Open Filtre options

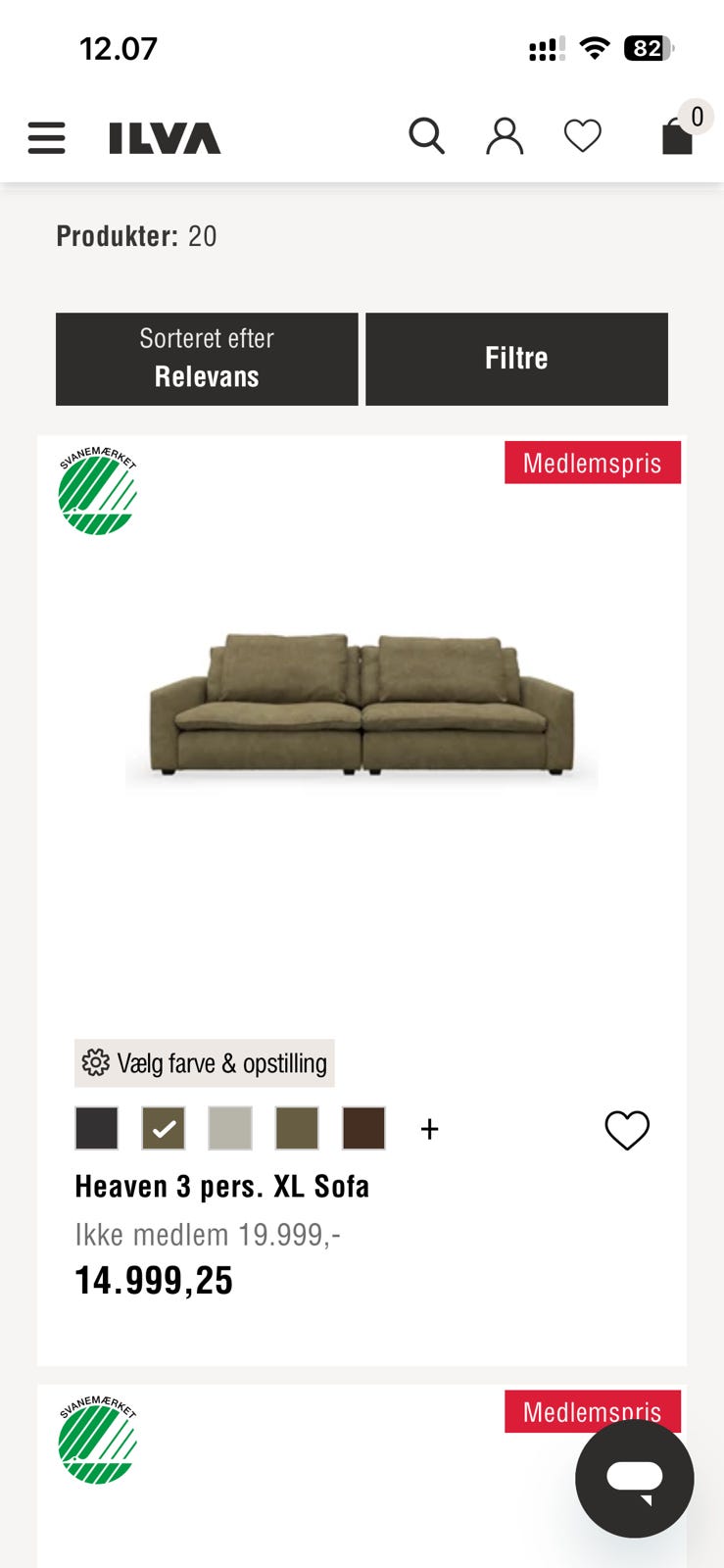point(516,359)
